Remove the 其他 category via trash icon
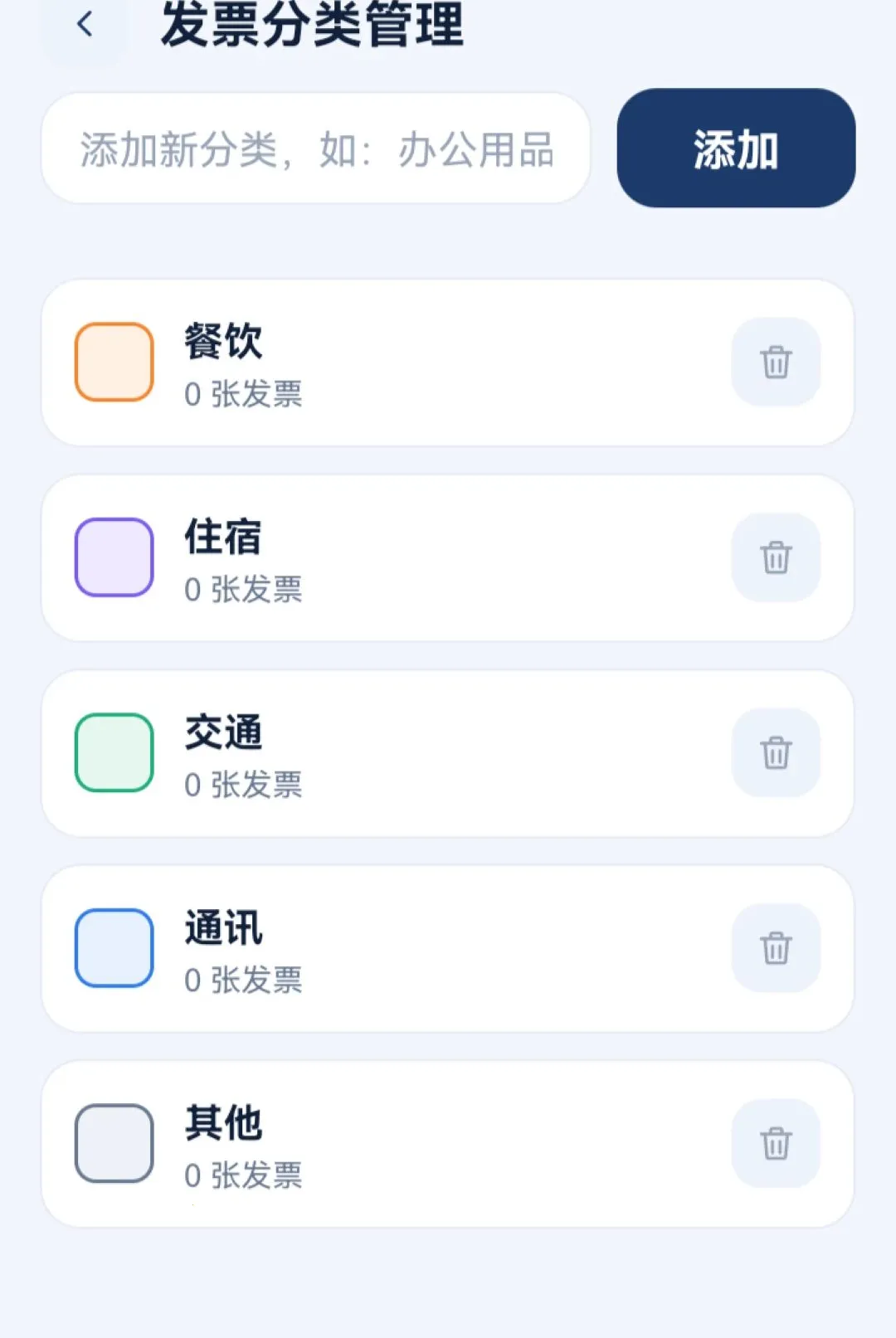 click(x=776, y=1144)
